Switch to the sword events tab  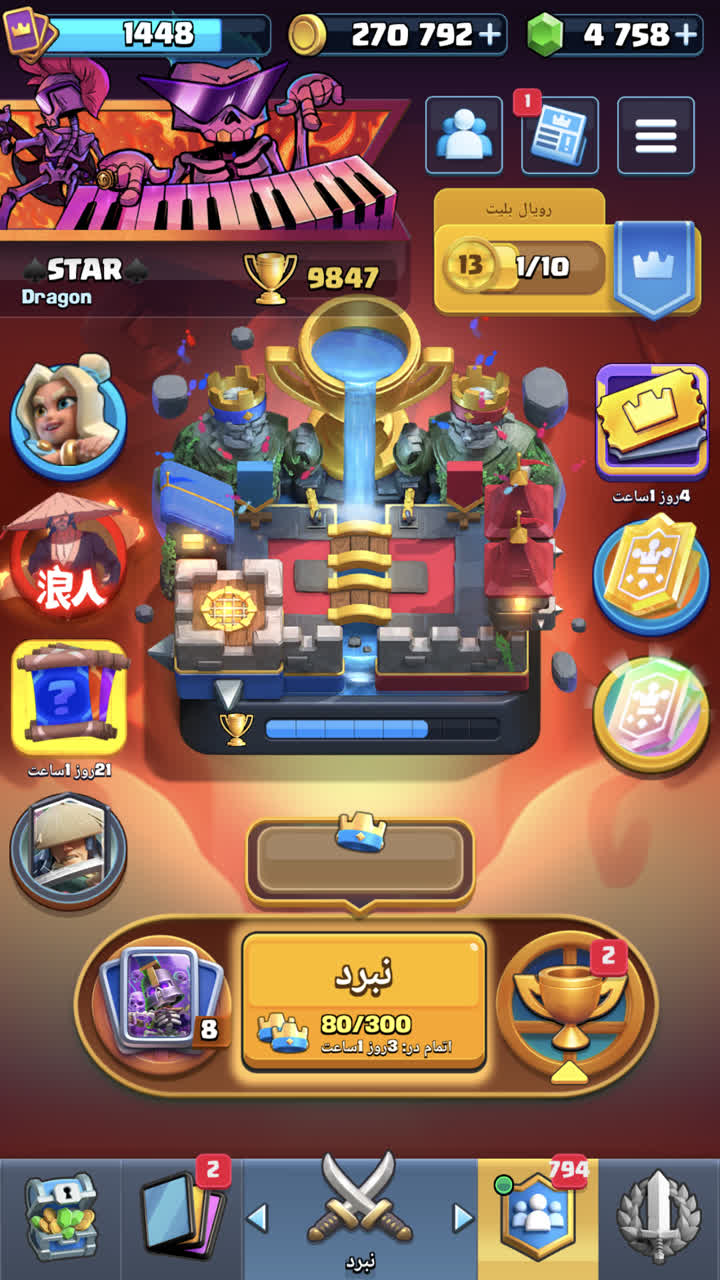pos(659,1216)
